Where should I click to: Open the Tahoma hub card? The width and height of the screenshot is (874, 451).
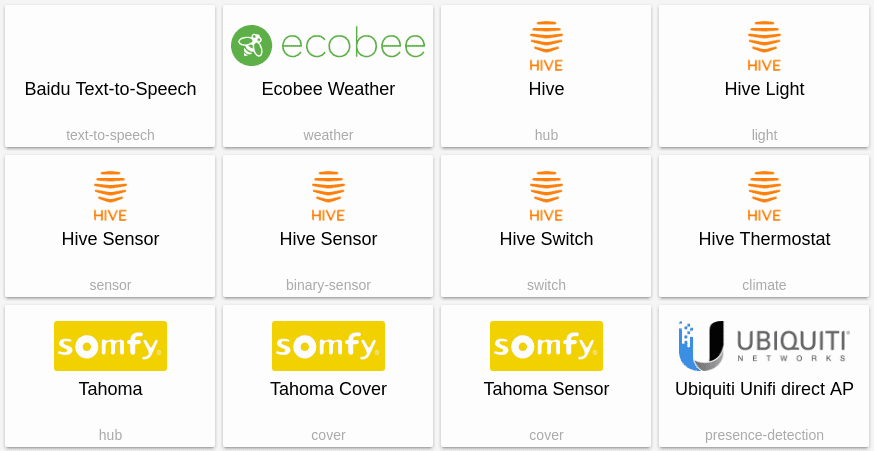(x=110, y=389)
